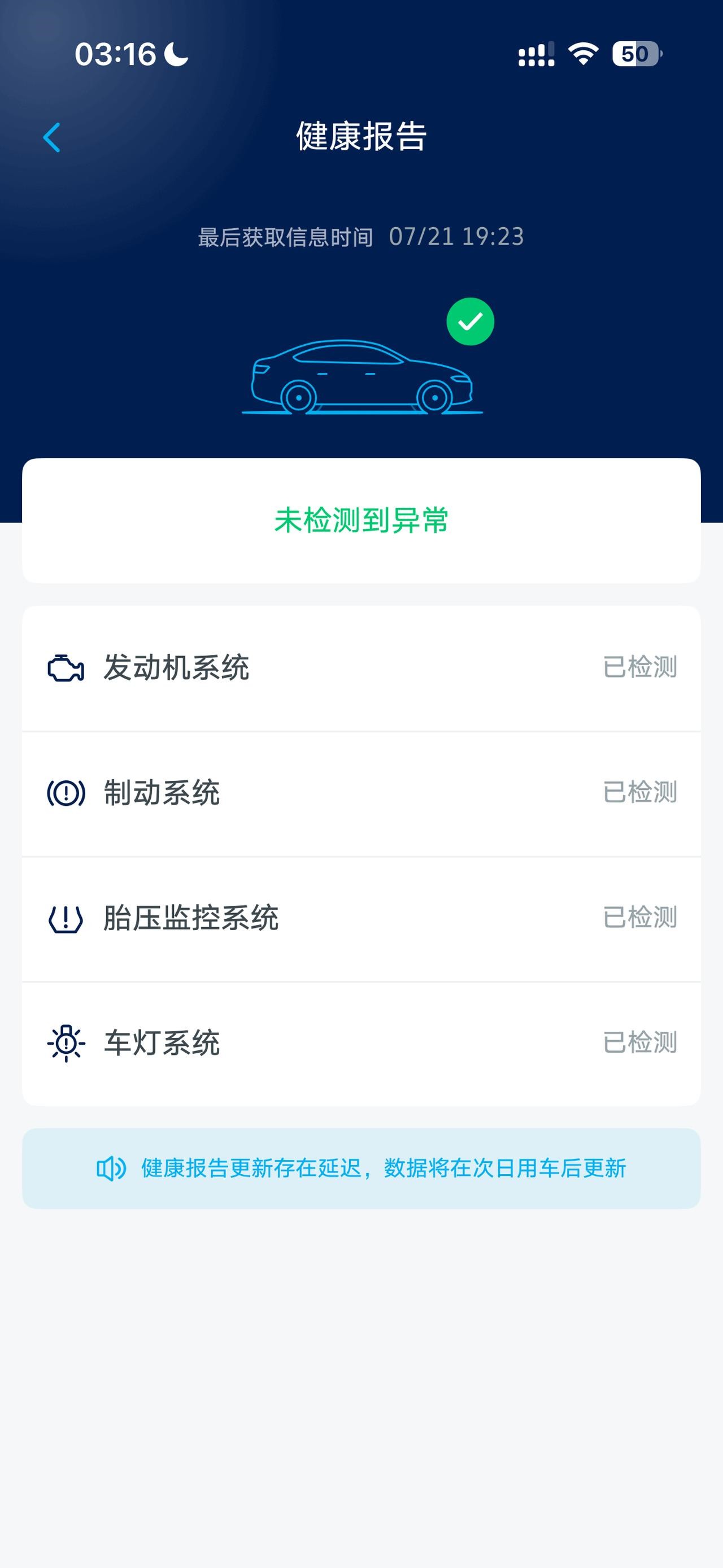Screen dimensions: 723x1568
Task: Open the 制动系统 row
Action: point(361,793)
